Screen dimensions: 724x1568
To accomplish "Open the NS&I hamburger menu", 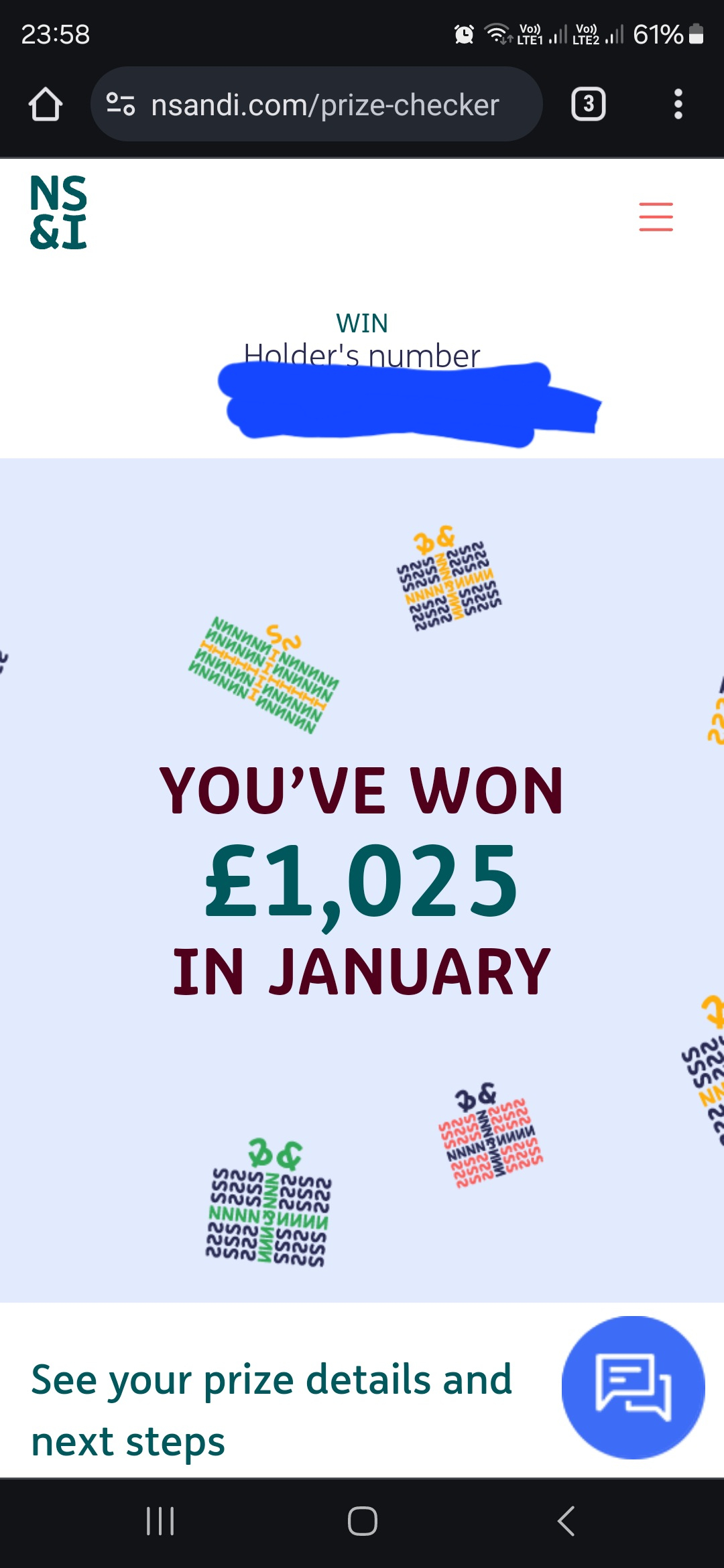I will [x=656, y=216].
